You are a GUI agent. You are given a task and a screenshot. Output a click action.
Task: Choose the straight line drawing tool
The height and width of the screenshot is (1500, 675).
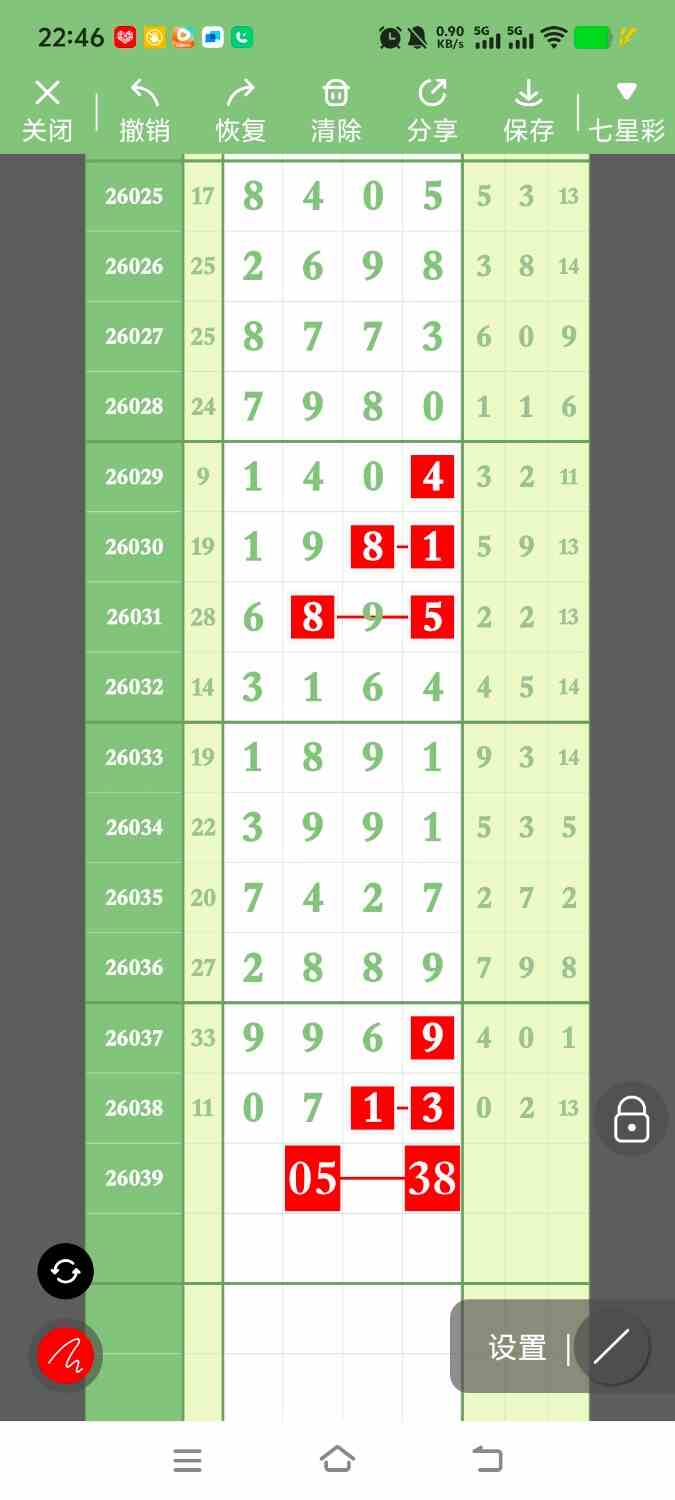point(611,1347)
